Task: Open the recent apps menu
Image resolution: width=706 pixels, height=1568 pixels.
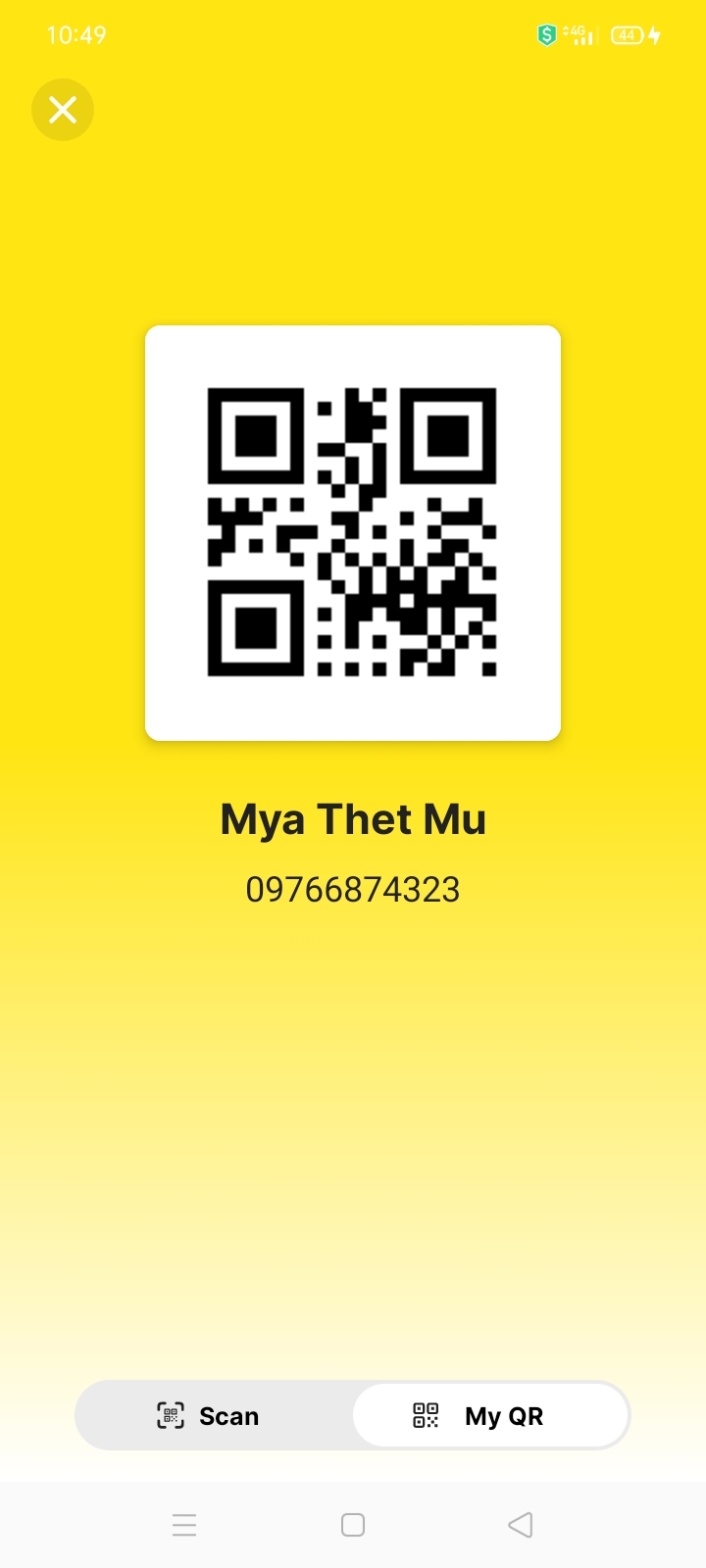Action: point(184,1525)
